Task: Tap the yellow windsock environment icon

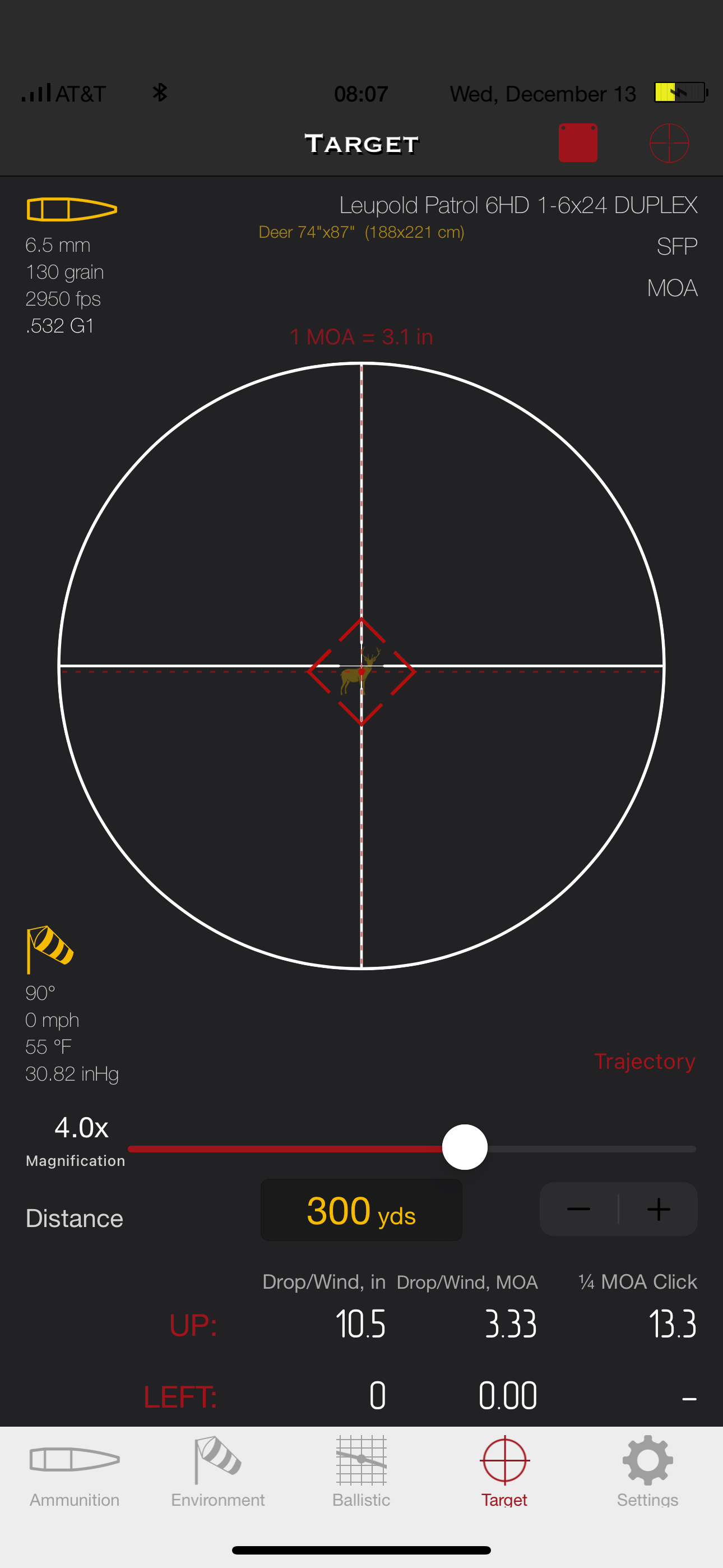Action: coord(49,947)
